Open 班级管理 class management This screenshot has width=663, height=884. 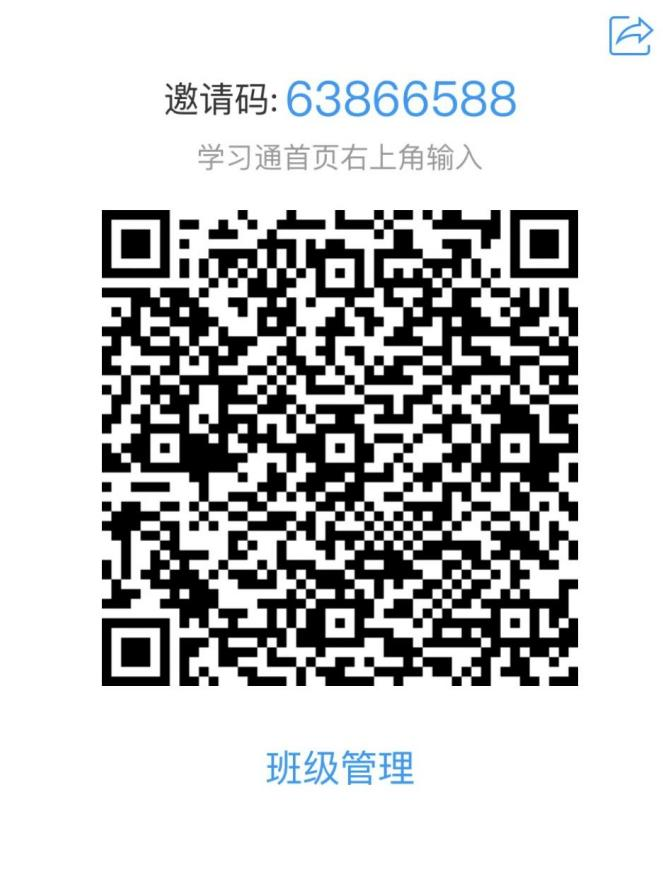click(339, 768)
